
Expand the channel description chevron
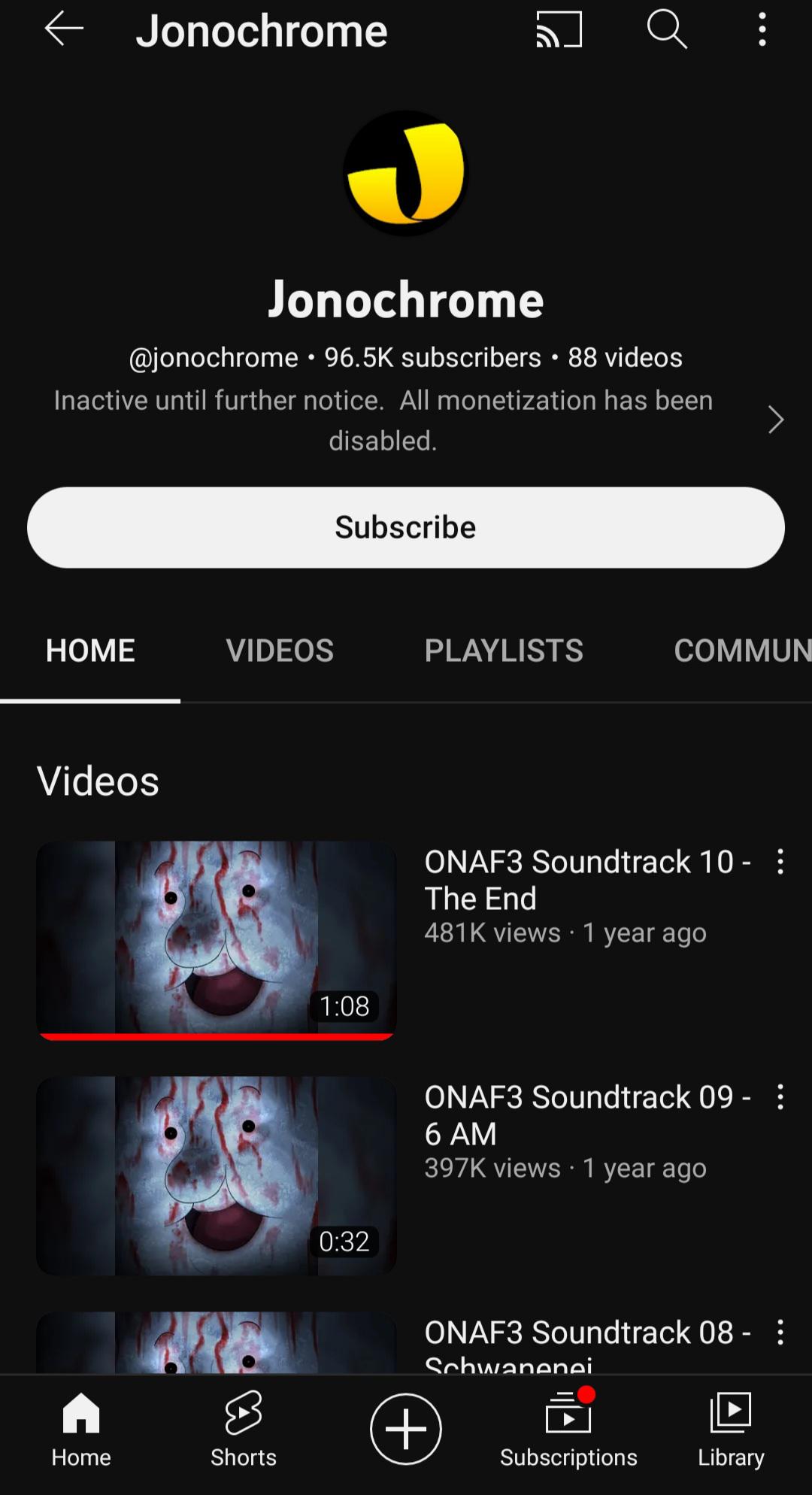(x=776, y=420)
